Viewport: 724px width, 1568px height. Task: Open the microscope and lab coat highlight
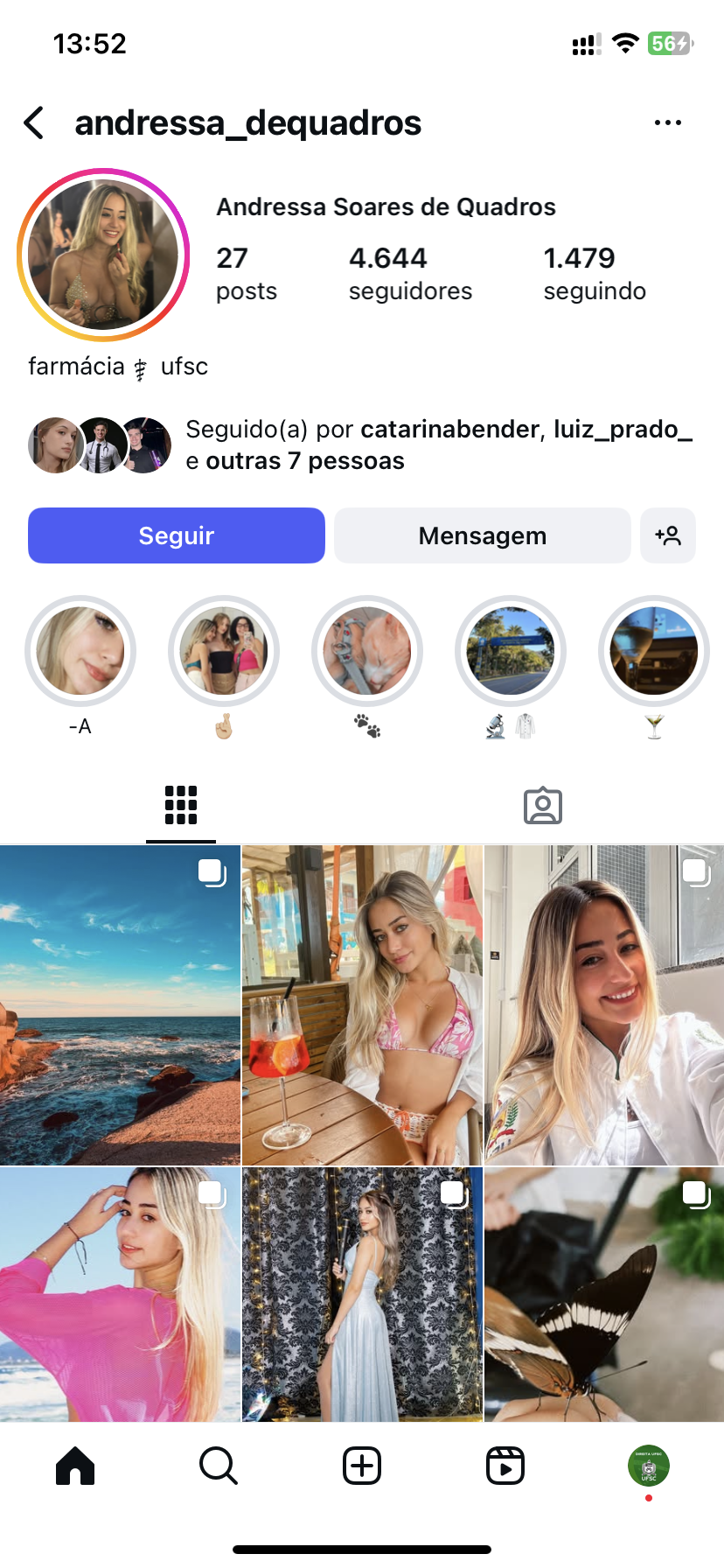point(511,652)
